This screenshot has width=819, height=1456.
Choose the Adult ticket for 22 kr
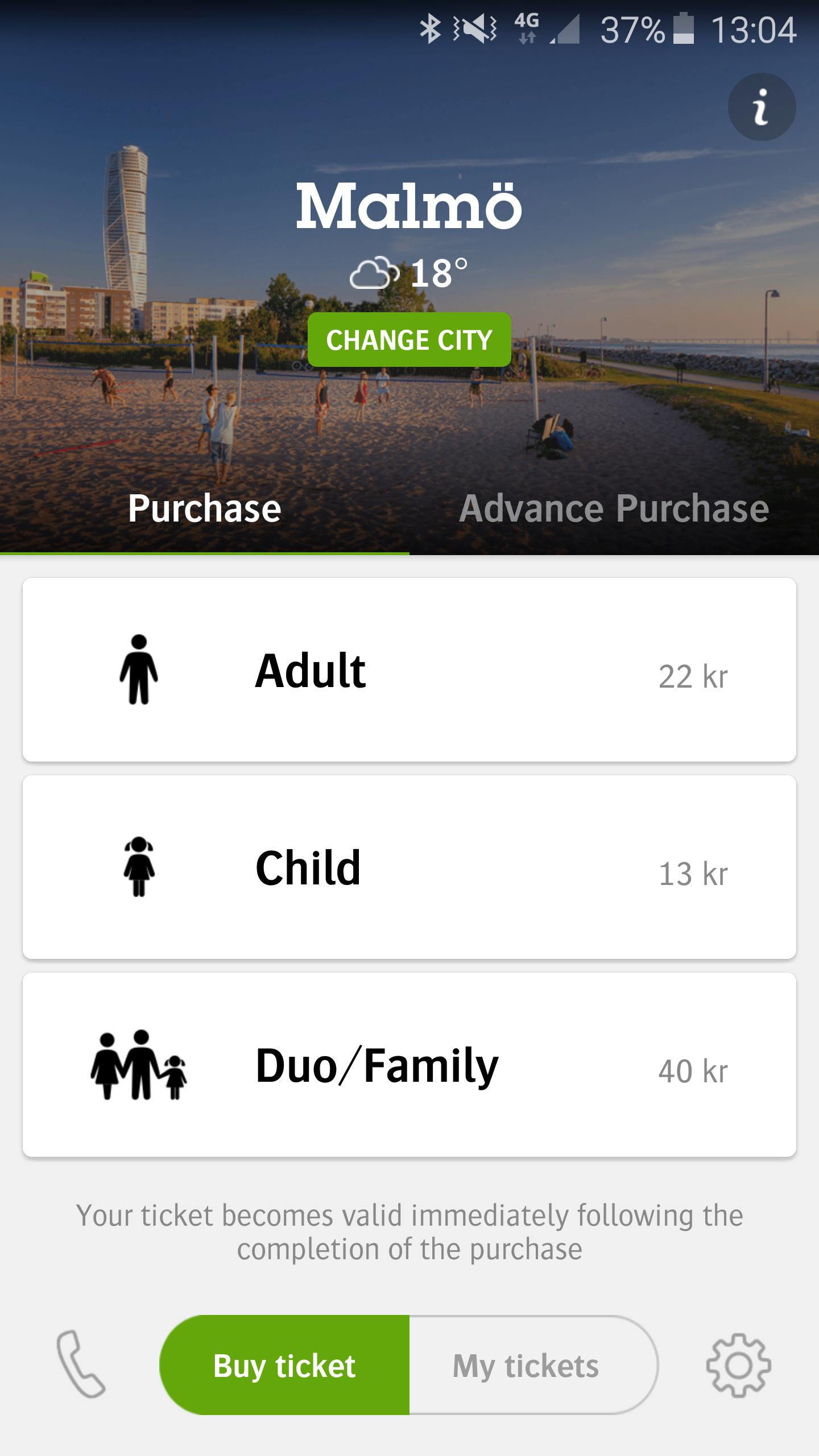(409, 669)
